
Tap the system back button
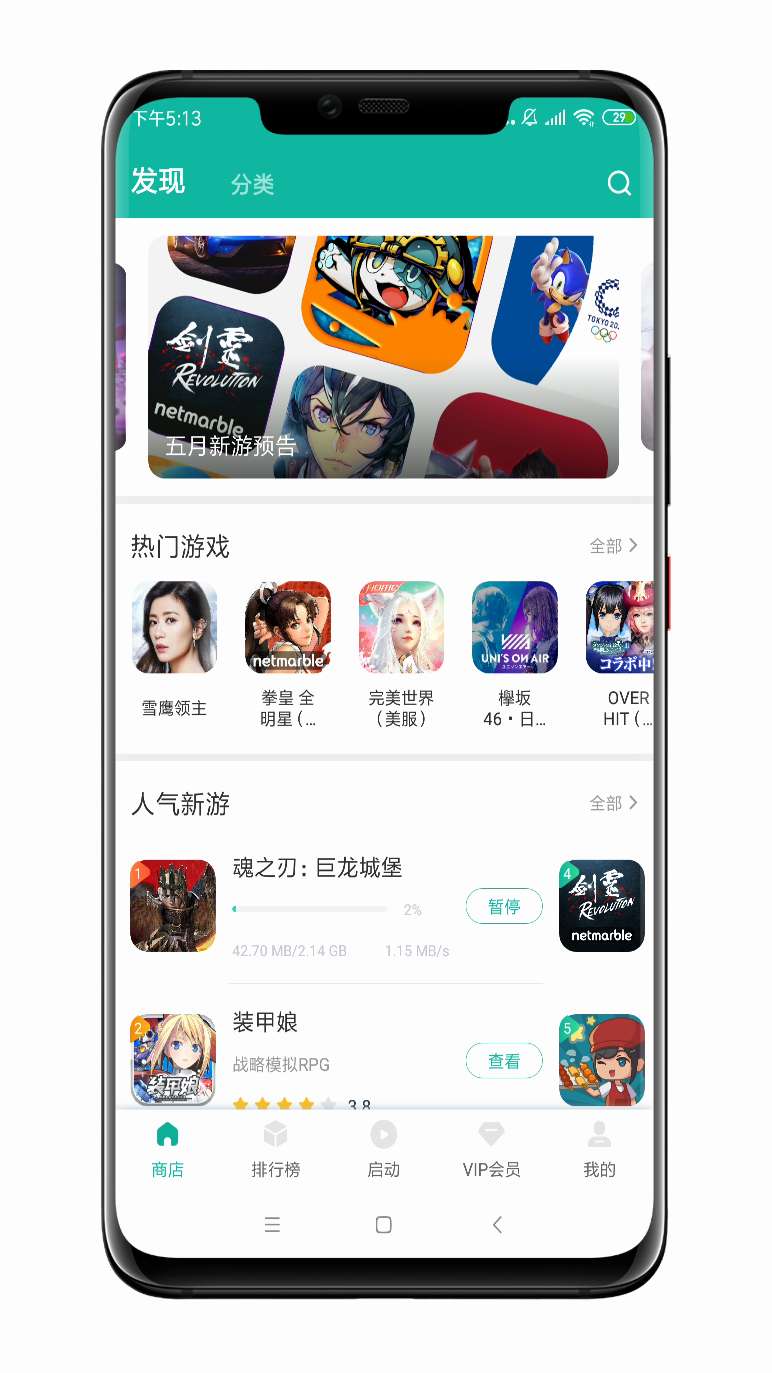click(x=497, y=1225)
